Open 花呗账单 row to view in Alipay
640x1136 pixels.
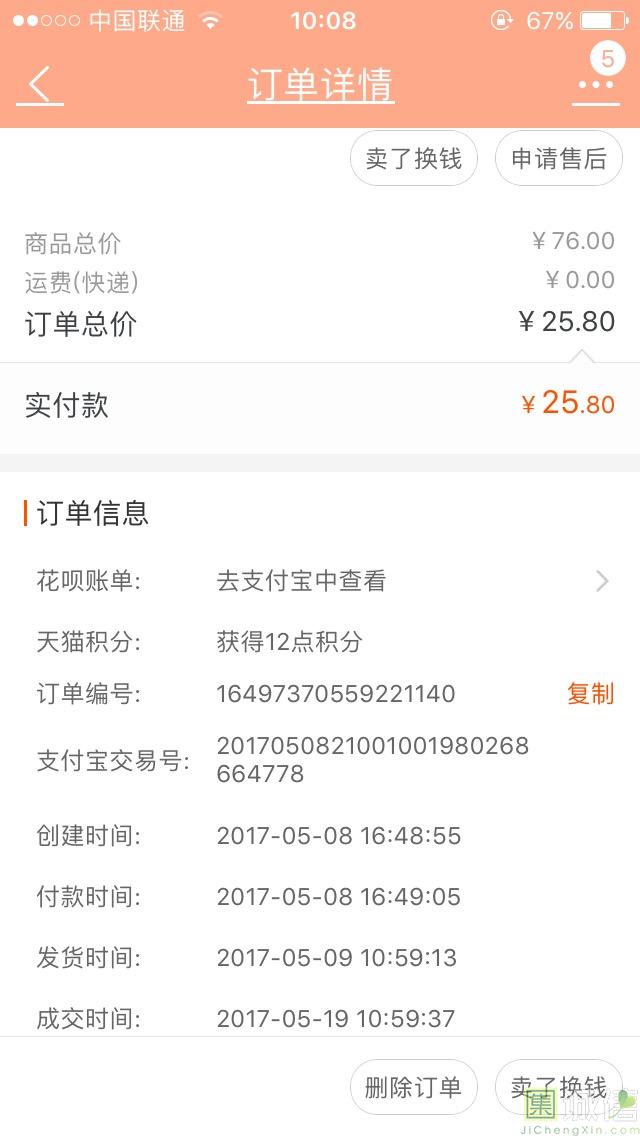click(320, 581)
